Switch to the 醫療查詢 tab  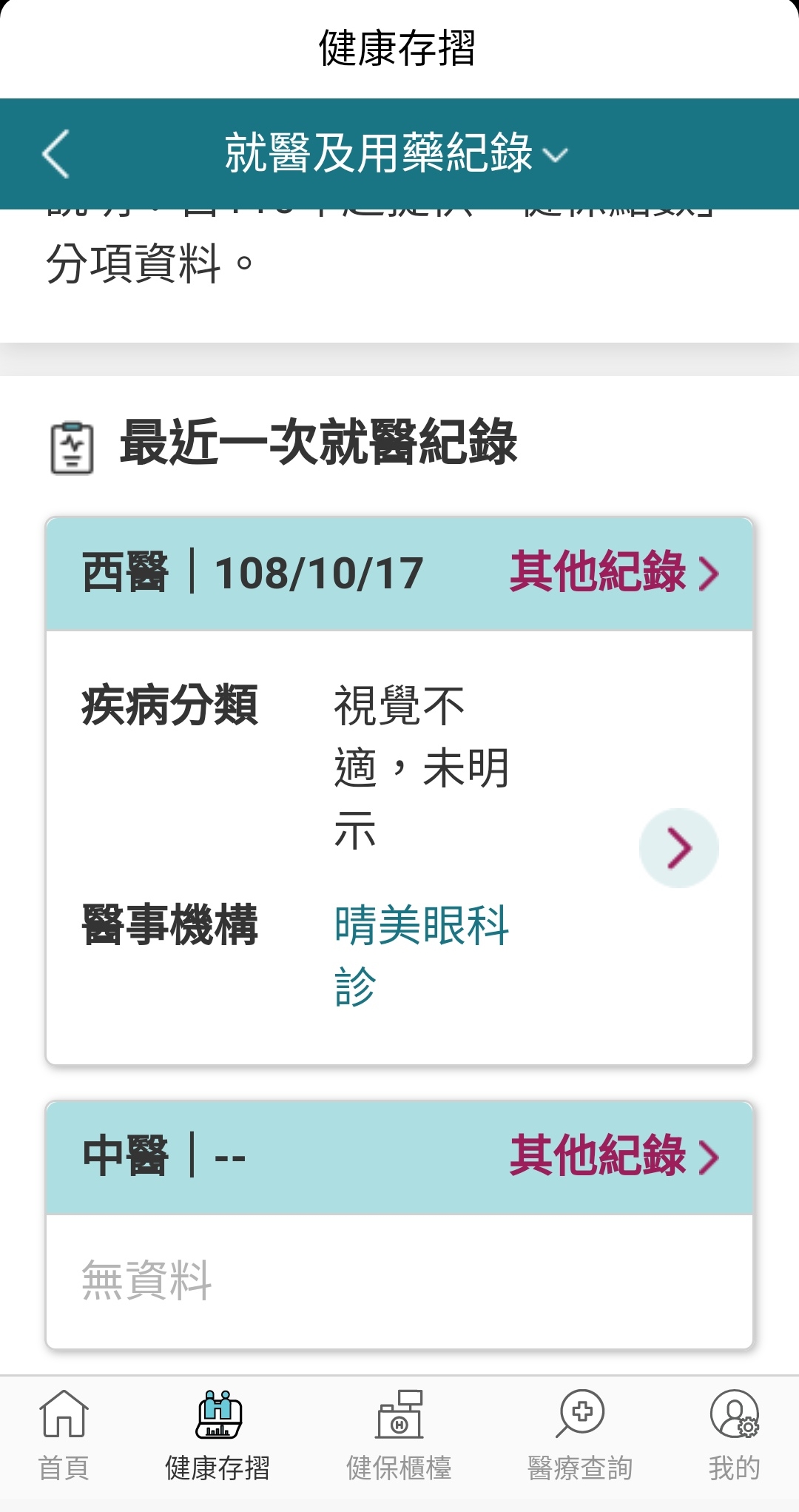coord(581,1436)
